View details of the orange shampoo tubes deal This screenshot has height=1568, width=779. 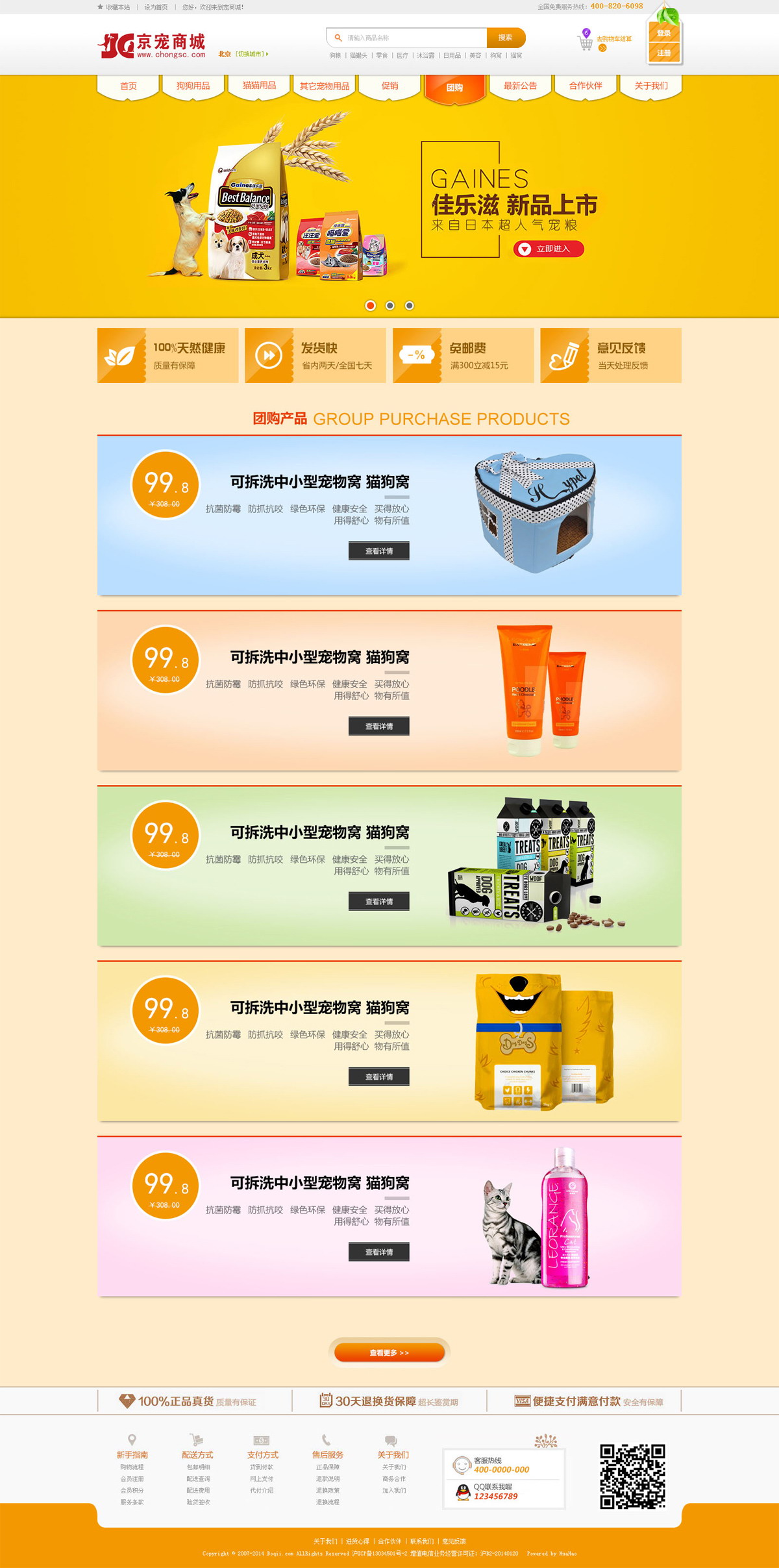coord(378,727)
